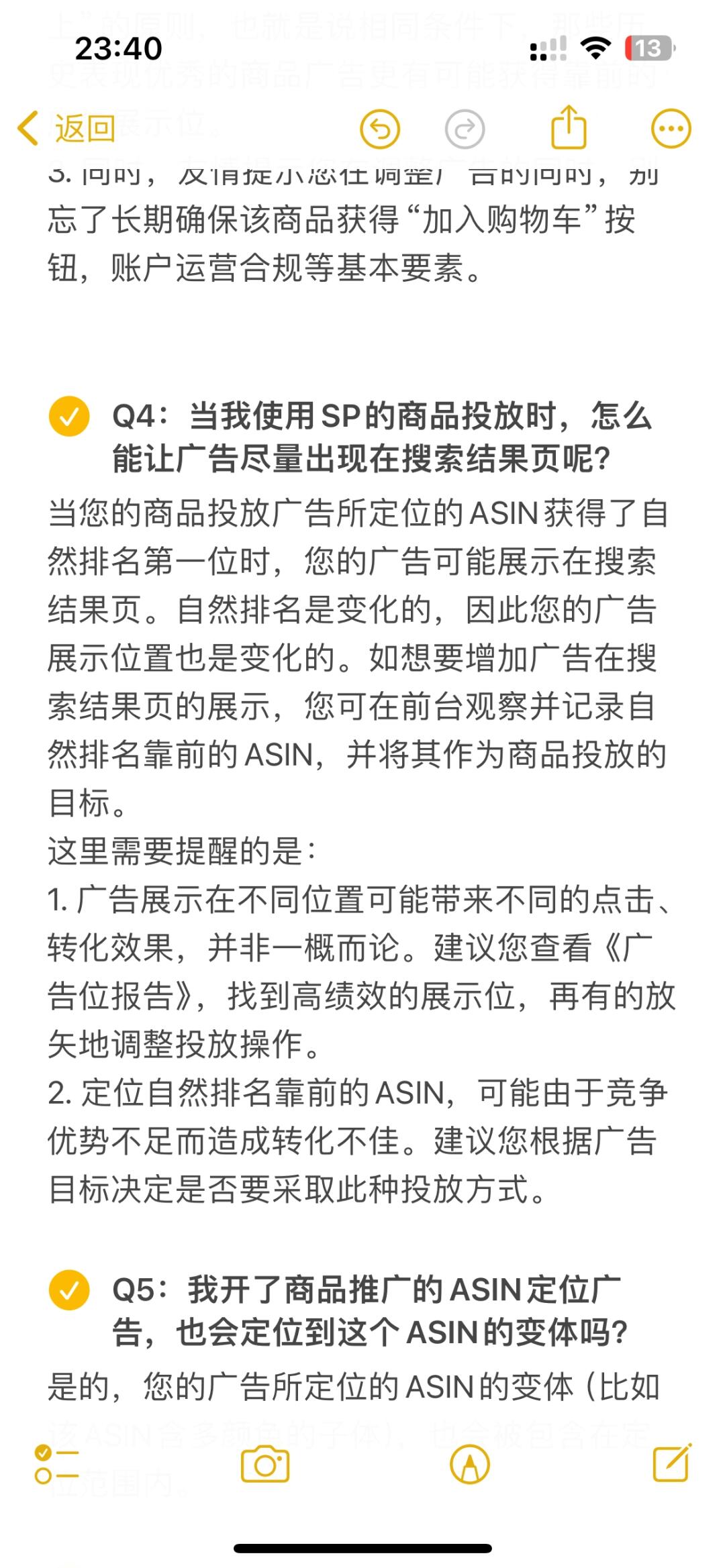Go back via 返回 button

point(67,128)
